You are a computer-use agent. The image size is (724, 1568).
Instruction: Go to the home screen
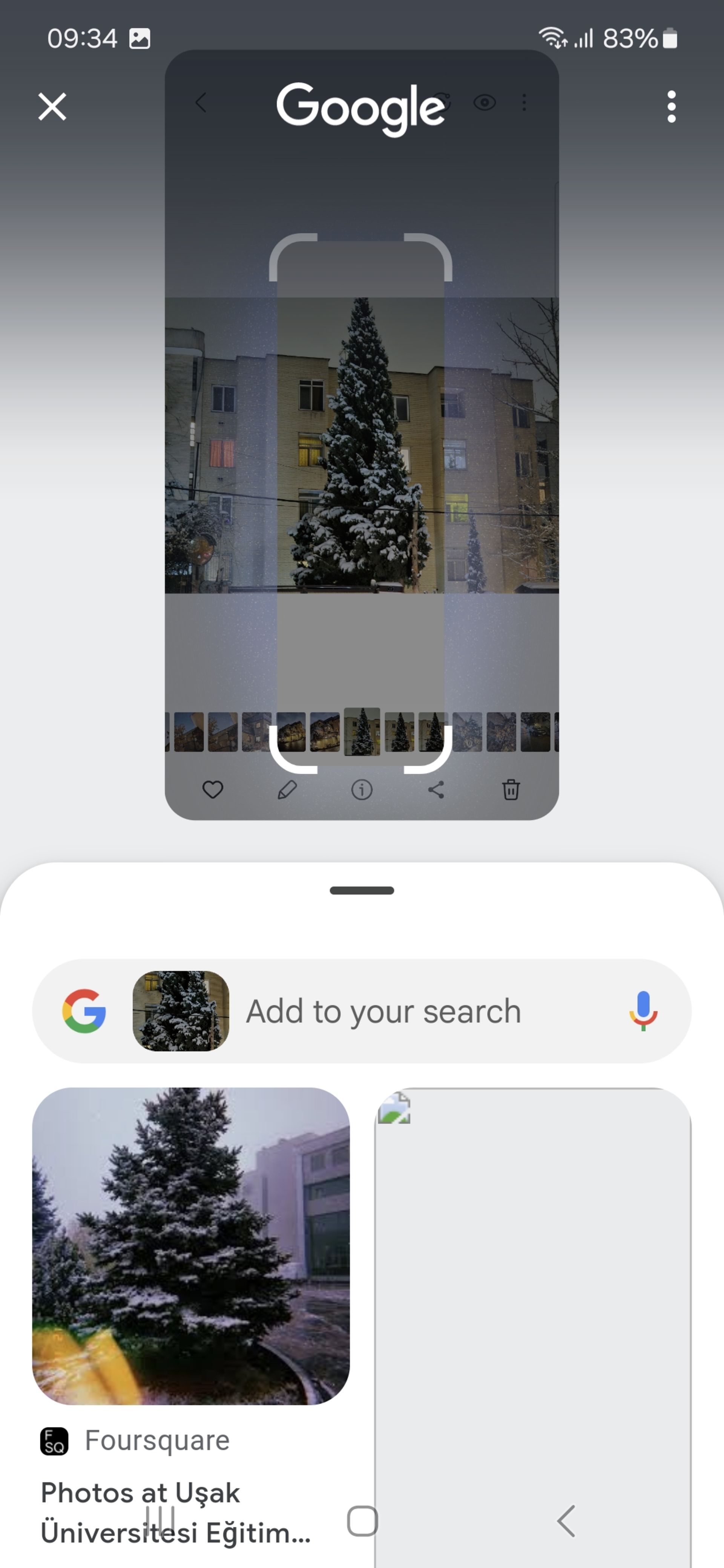(x=362, y=1521)
